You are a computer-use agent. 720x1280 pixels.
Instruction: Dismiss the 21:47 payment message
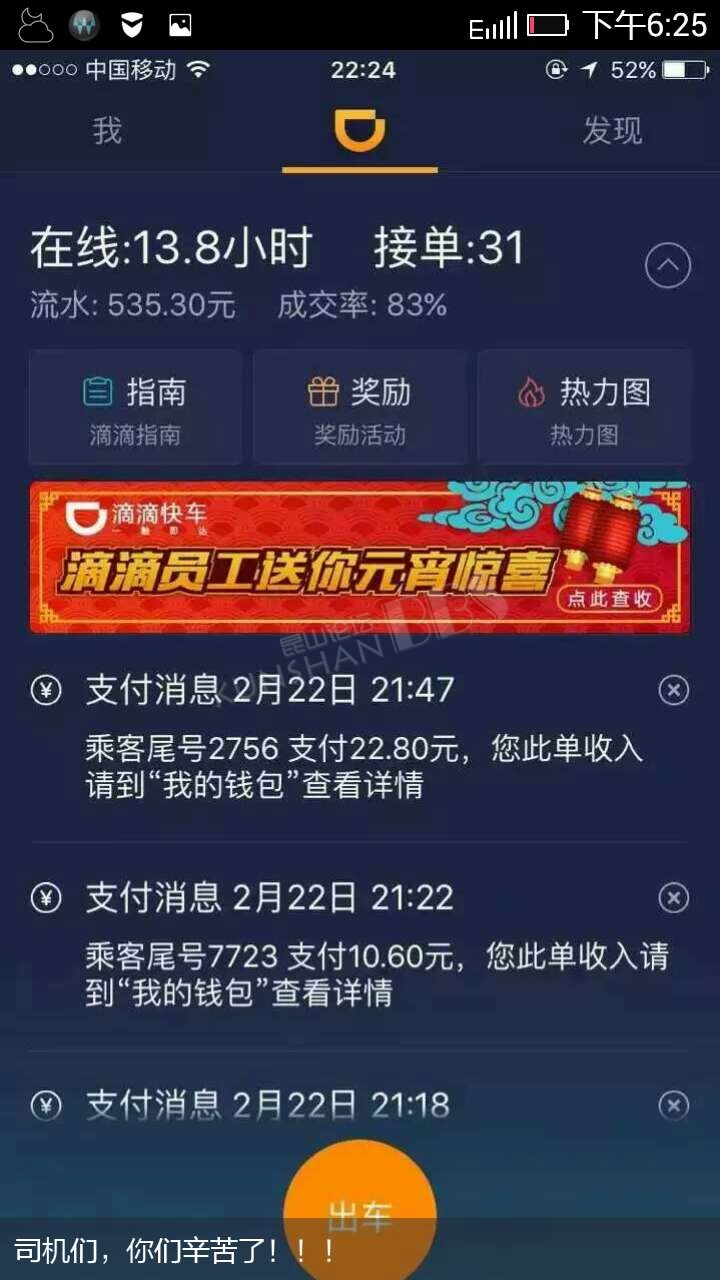[x=674, y=690]
